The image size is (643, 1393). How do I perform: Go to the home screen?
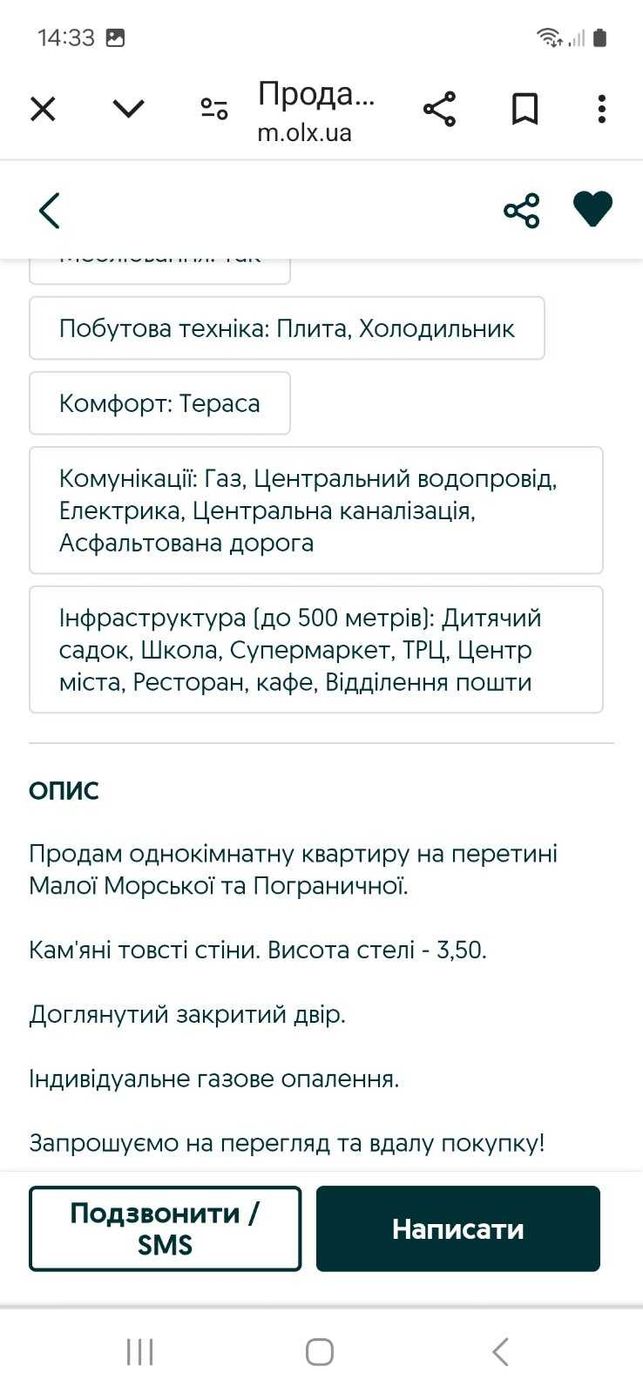click(320, 1352)
